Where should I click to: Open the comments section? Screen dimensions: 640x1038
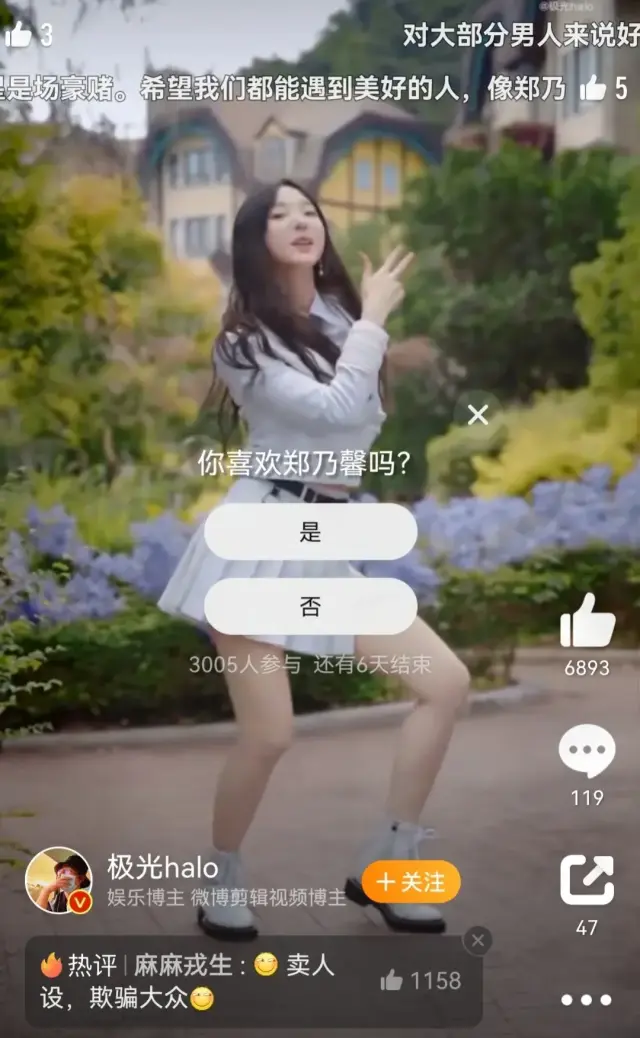(x=587, y=751)
